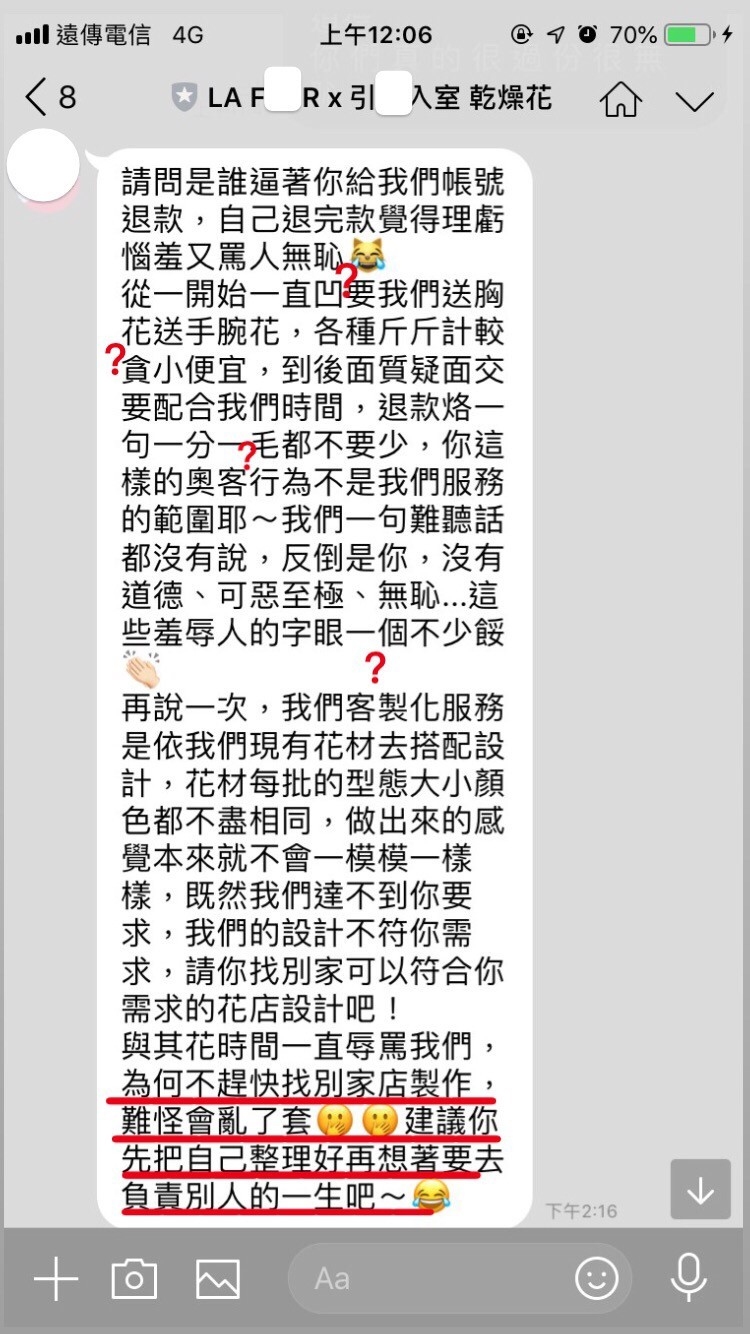Open the emoji sticker picker
750x1334 pixels.
click(597, 1279)
